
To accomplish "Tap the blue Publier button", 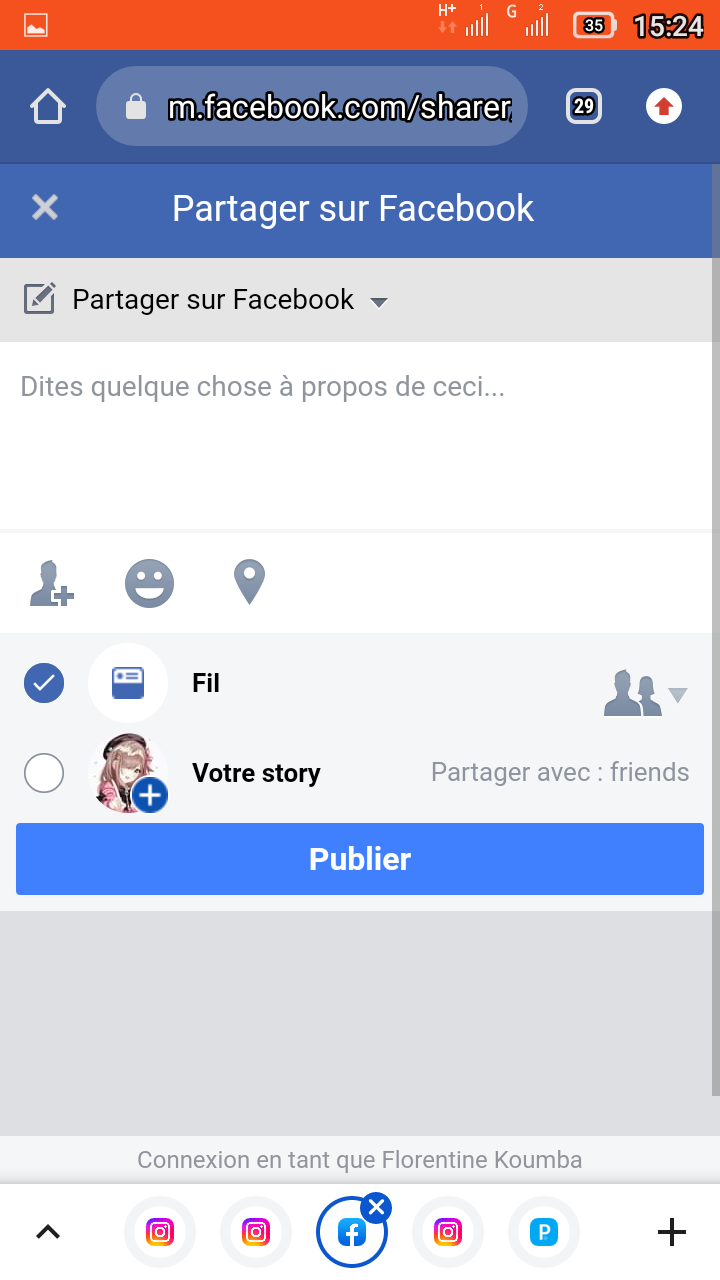I will point(360,859).
